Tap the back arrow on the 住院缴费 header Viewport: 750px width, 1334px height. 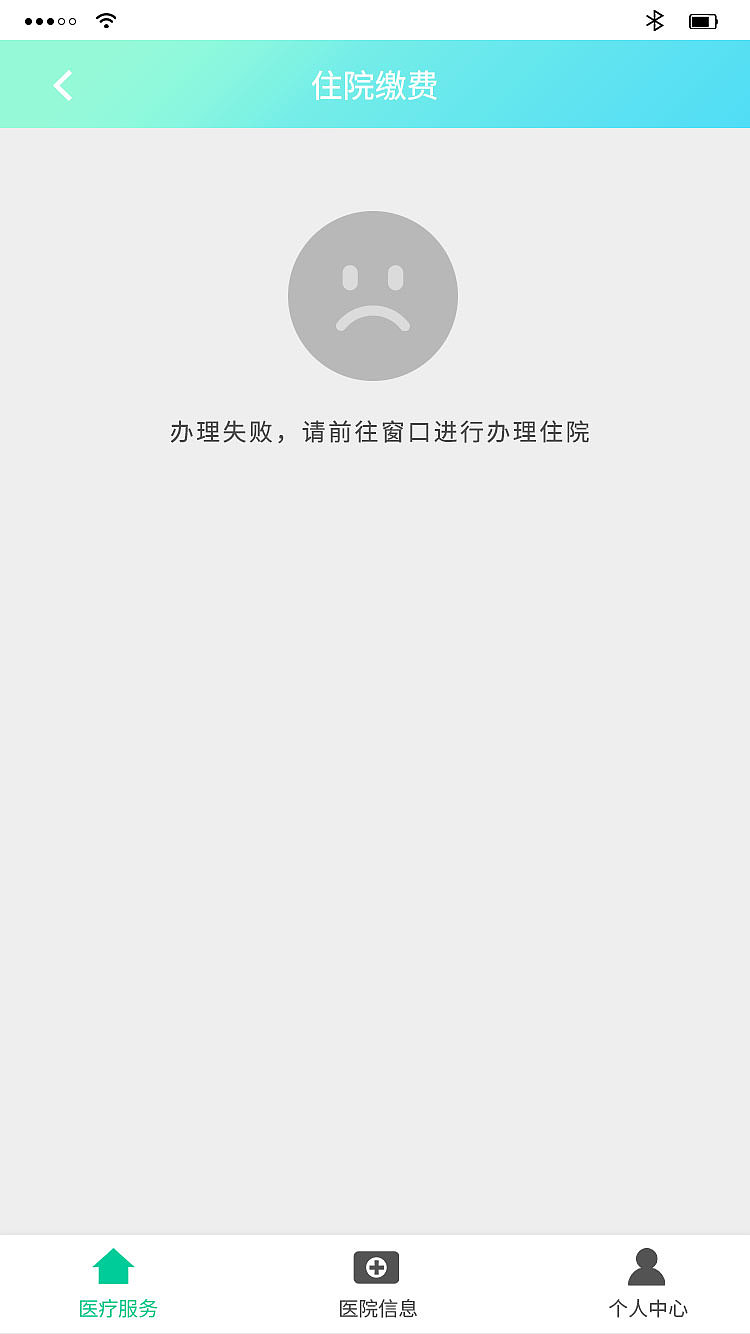click(62, 85)
